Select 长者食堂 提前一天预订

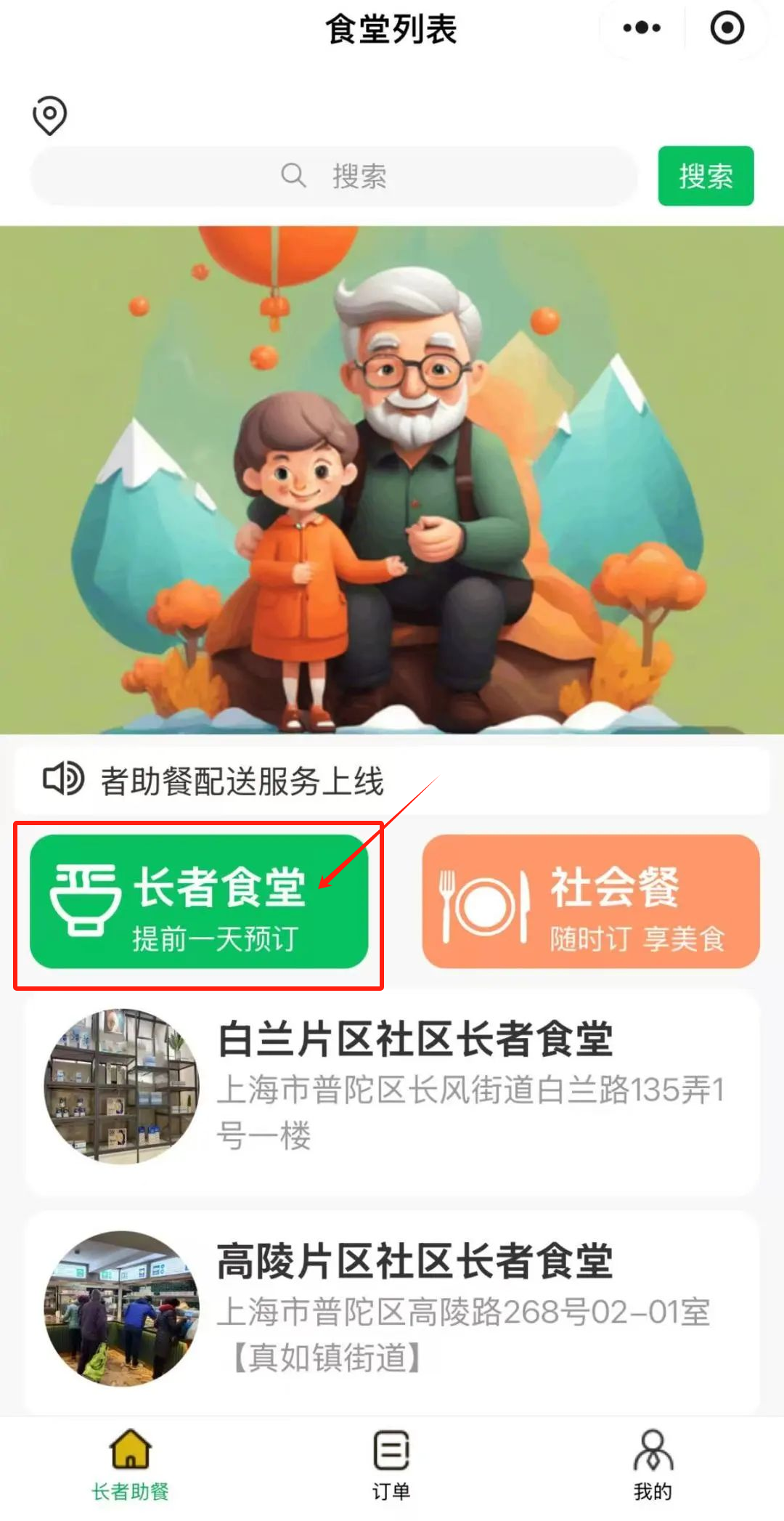199,901
